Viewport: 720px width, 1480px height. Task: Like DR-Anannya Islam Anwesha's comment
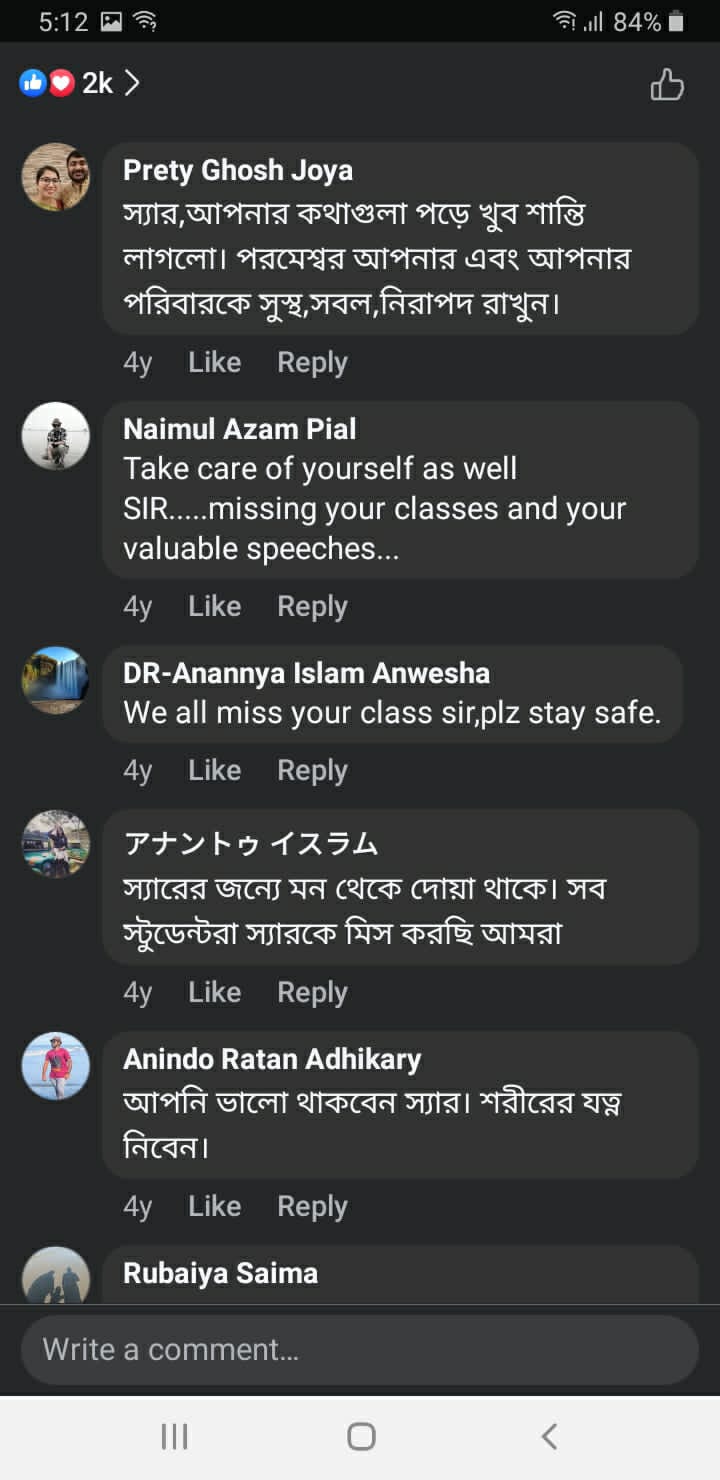pyautogui.click(x=214, y=770)
